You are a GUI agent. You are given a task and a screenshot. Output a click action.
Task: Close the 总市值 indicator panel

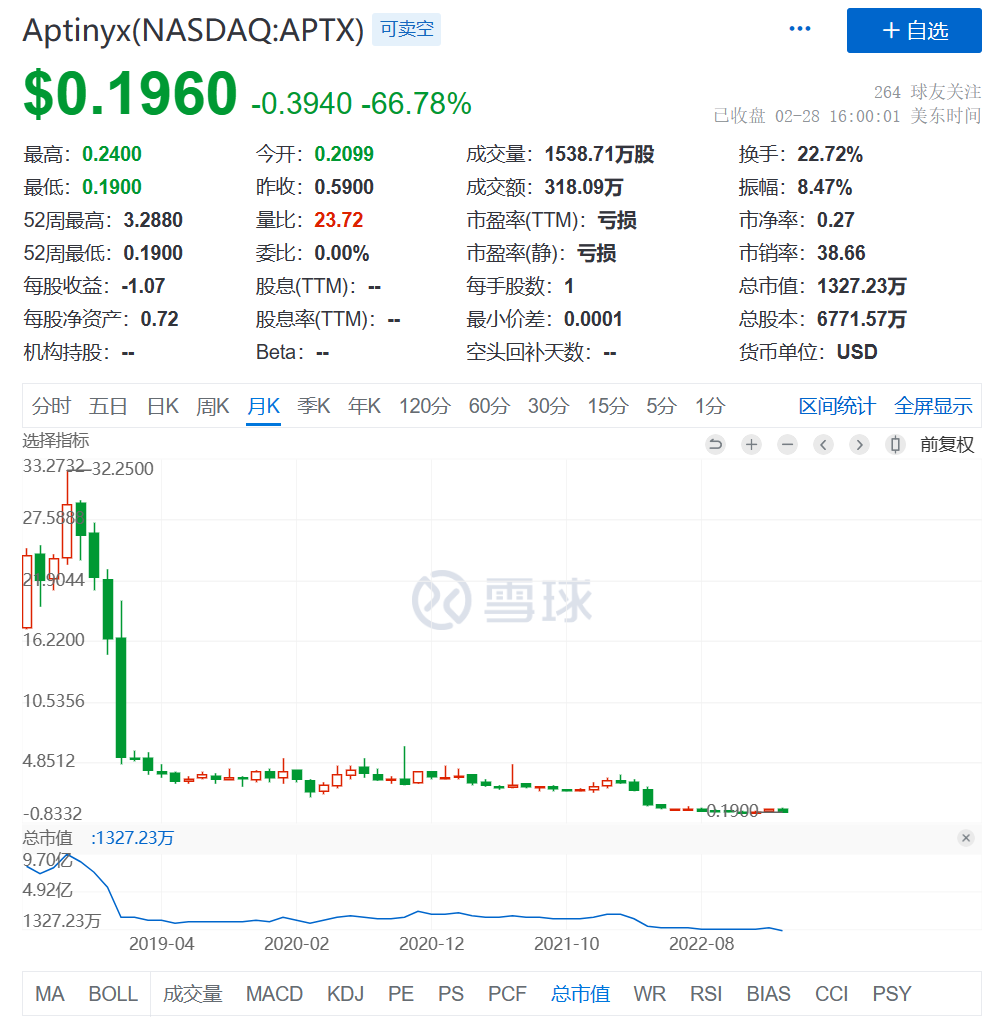965,838
